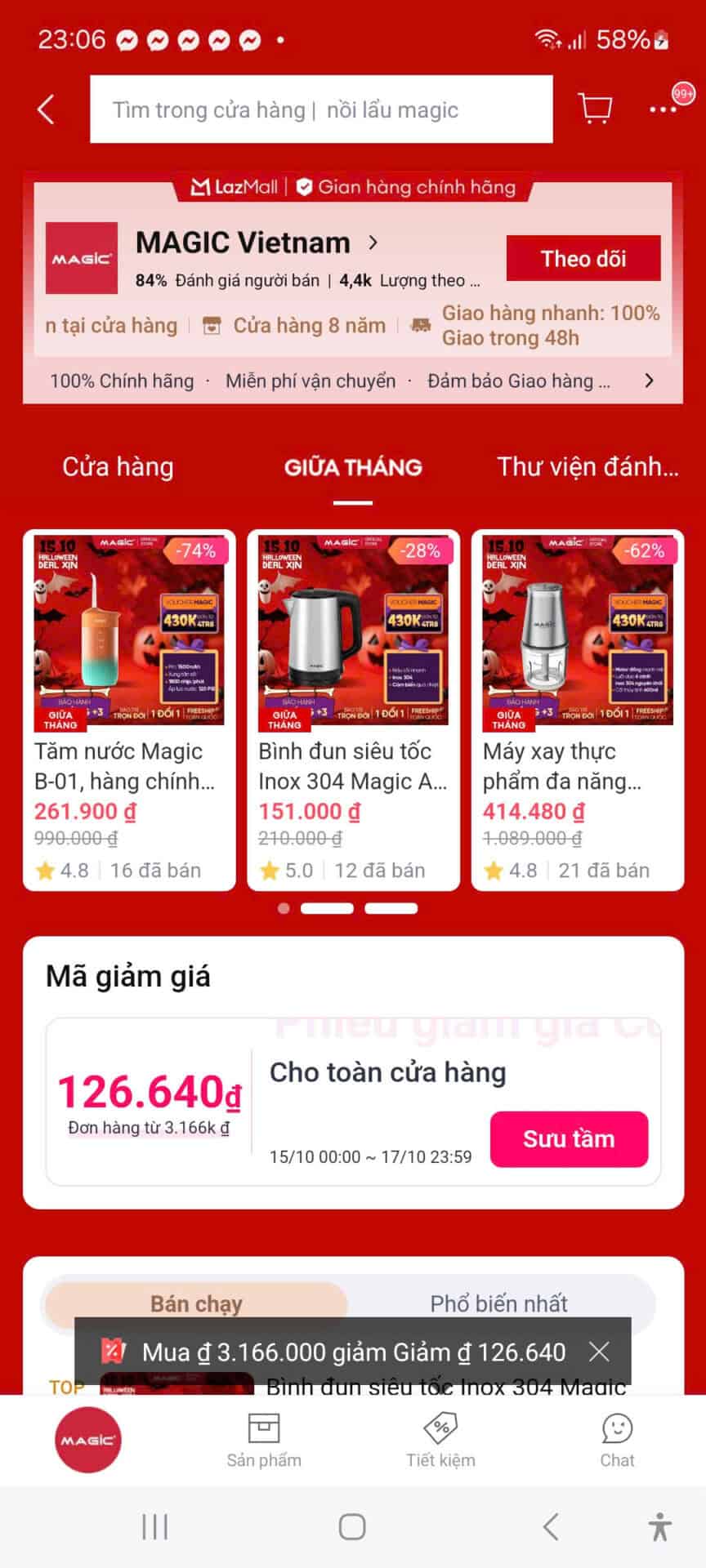
Task: Expand the shop guarantees row chevron
Action: (649, 381)
